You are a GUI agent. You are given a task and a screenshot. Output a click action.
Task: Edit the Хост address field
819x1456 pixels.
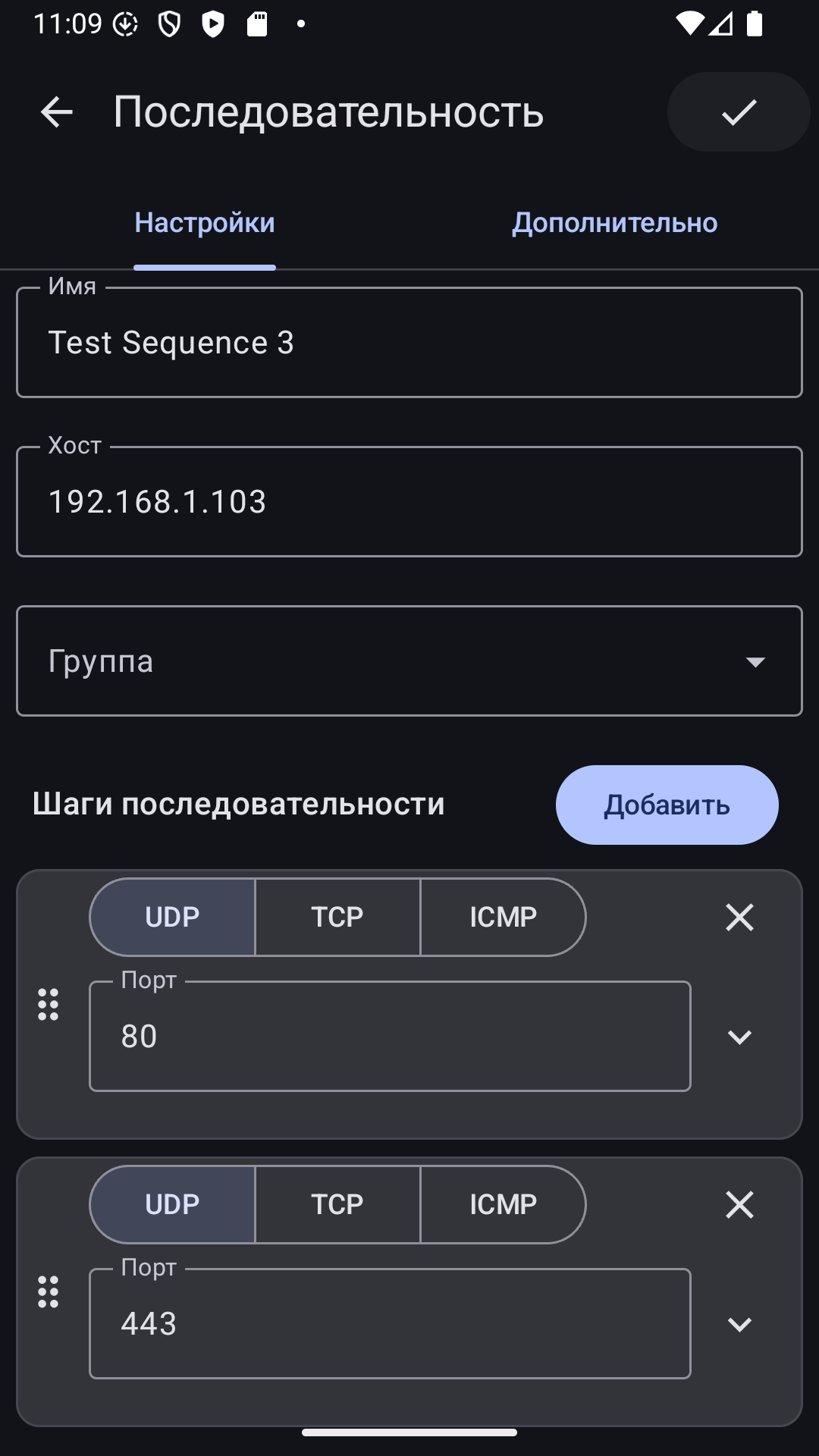click(x=409, y=502)
